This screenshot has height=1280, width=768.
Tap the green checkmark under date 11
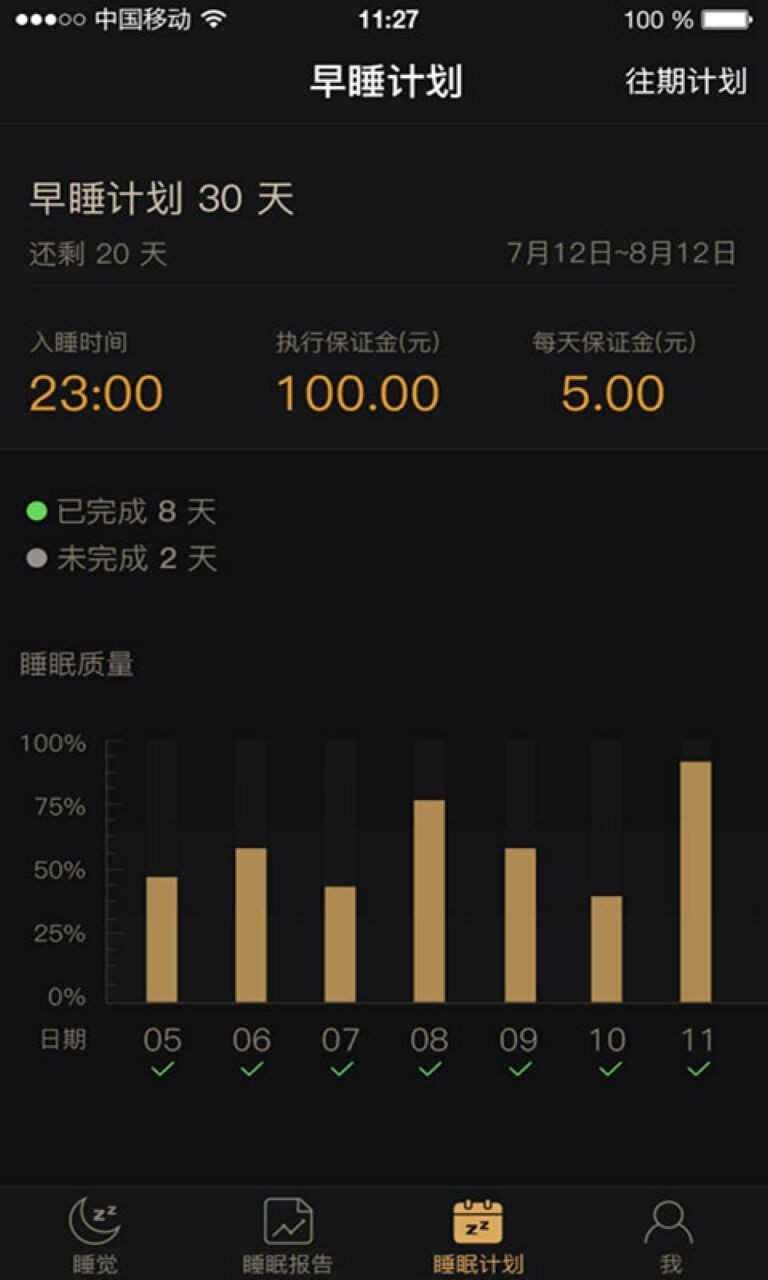(x=698, y=1070)
